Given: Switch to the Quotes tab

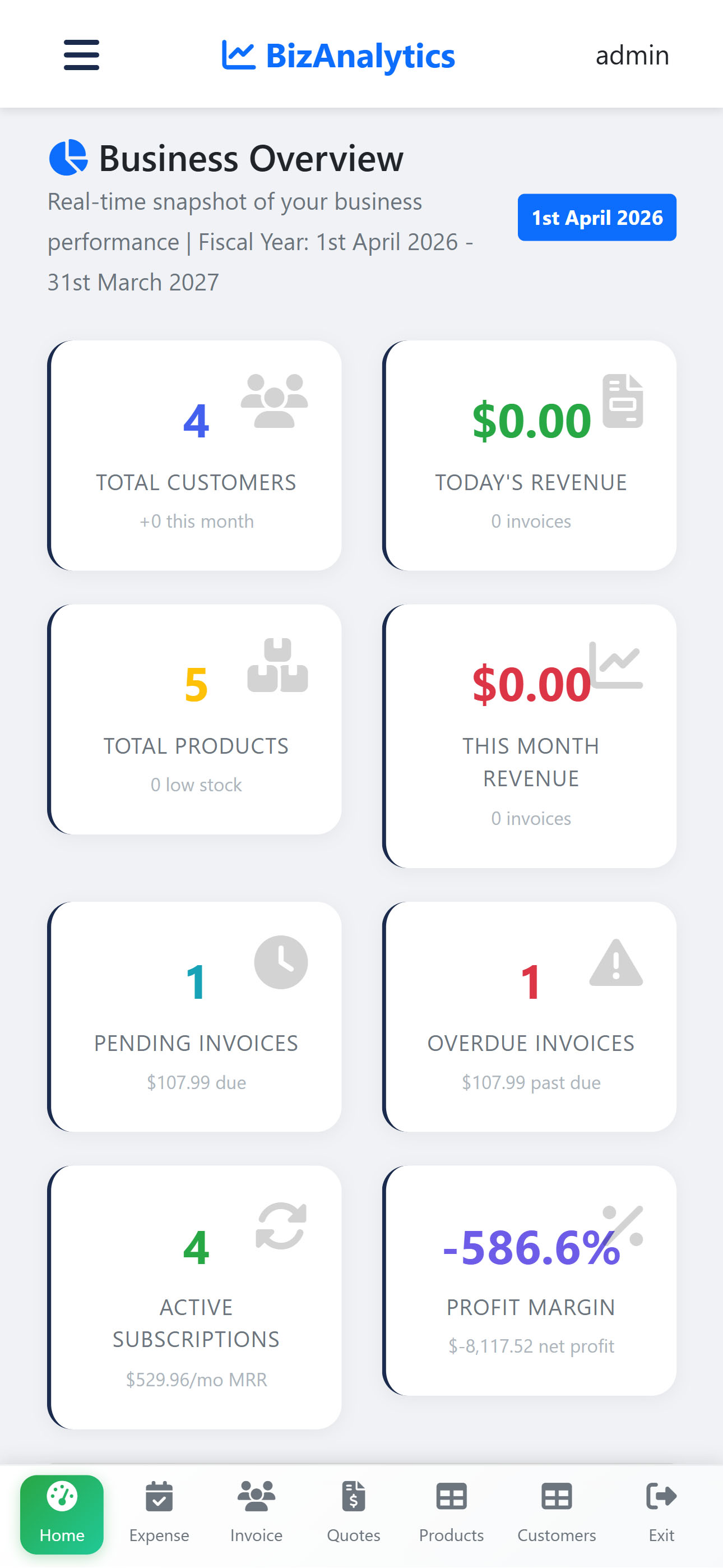Looking at the screenshot, I should click(x=354, y=1514).
